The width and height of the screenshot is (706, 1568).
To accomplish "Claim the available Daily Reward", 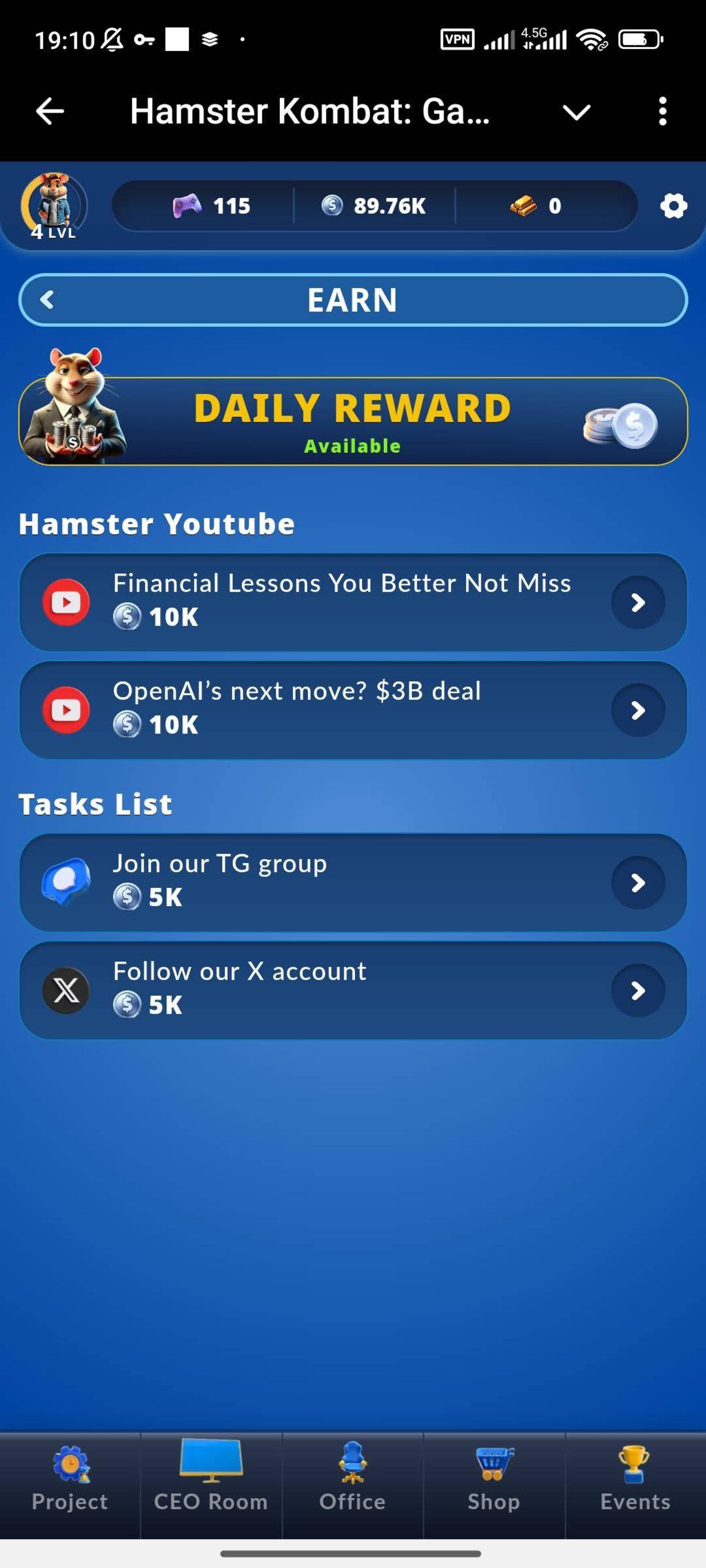I will click(x=353, y=421).
